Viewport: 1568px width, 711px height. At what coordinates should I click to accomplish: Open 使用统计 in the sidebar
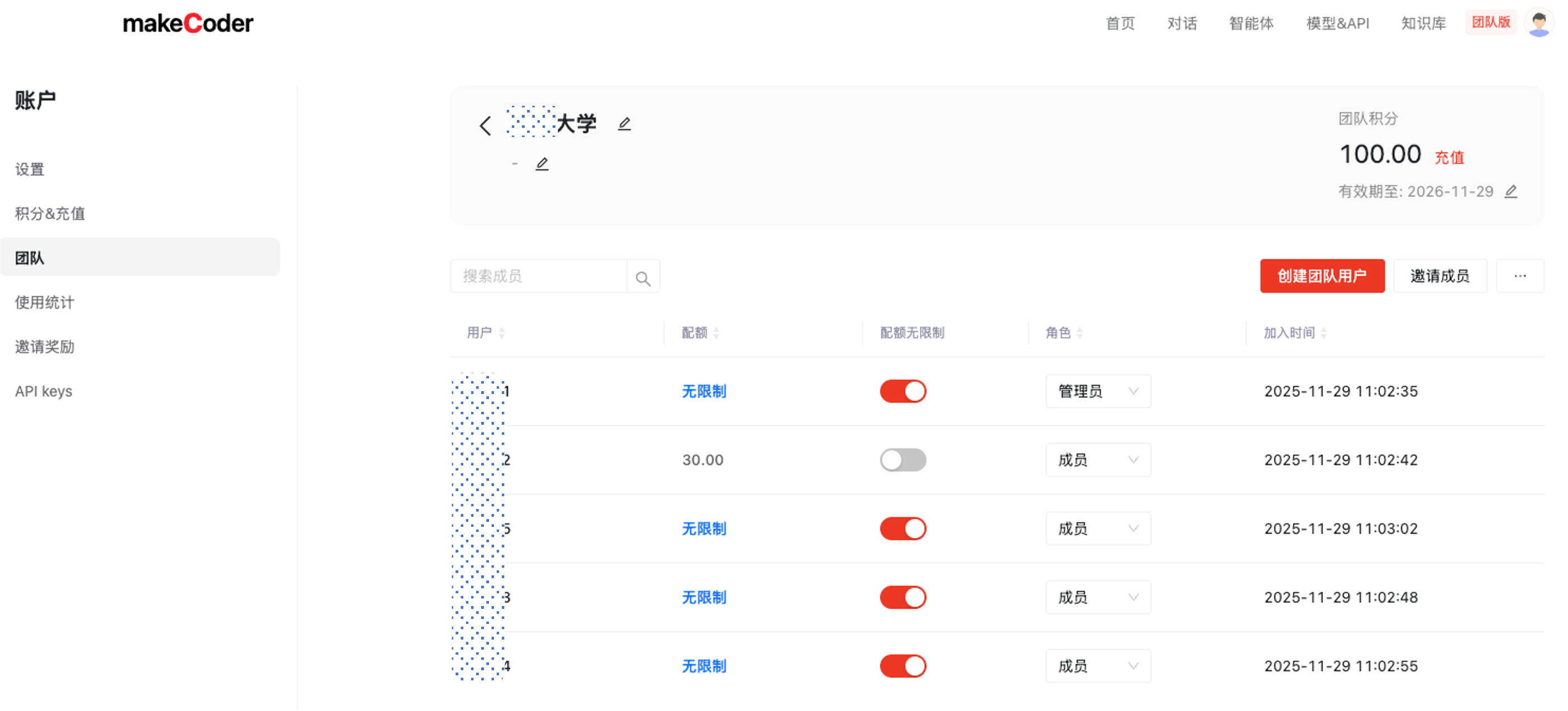coord(45,302)
